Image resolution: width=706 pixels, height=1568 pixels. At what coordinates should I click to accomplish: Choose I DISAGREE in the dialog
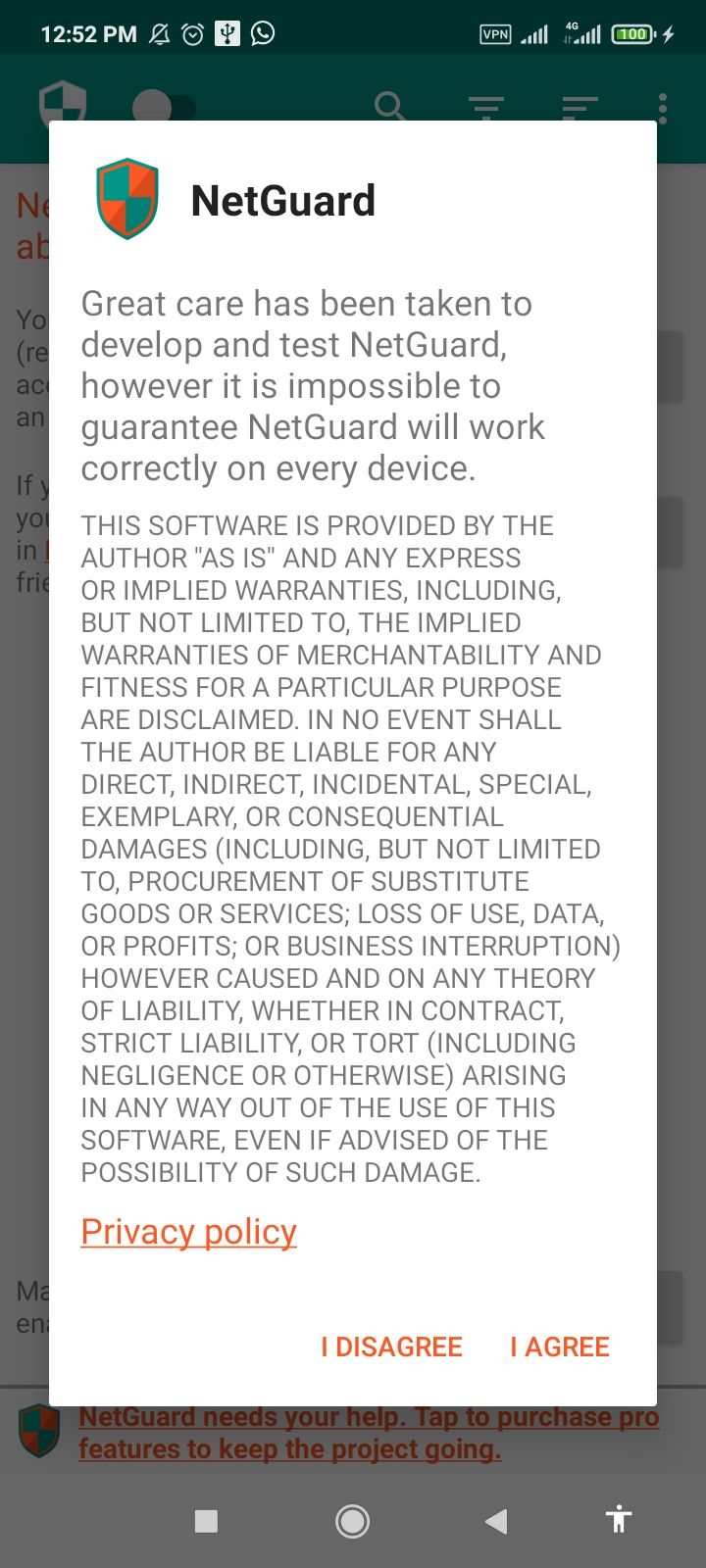(391, 1347)
